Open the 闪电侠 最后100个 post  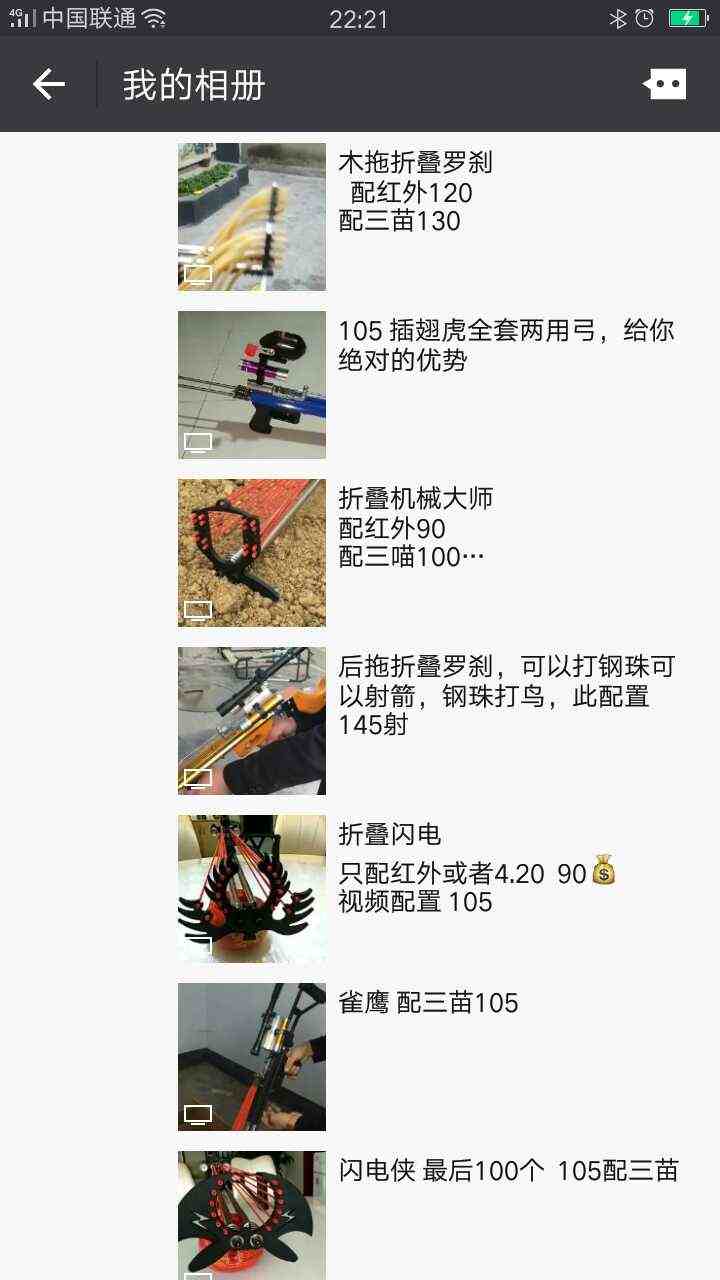tap(252, 1215)
